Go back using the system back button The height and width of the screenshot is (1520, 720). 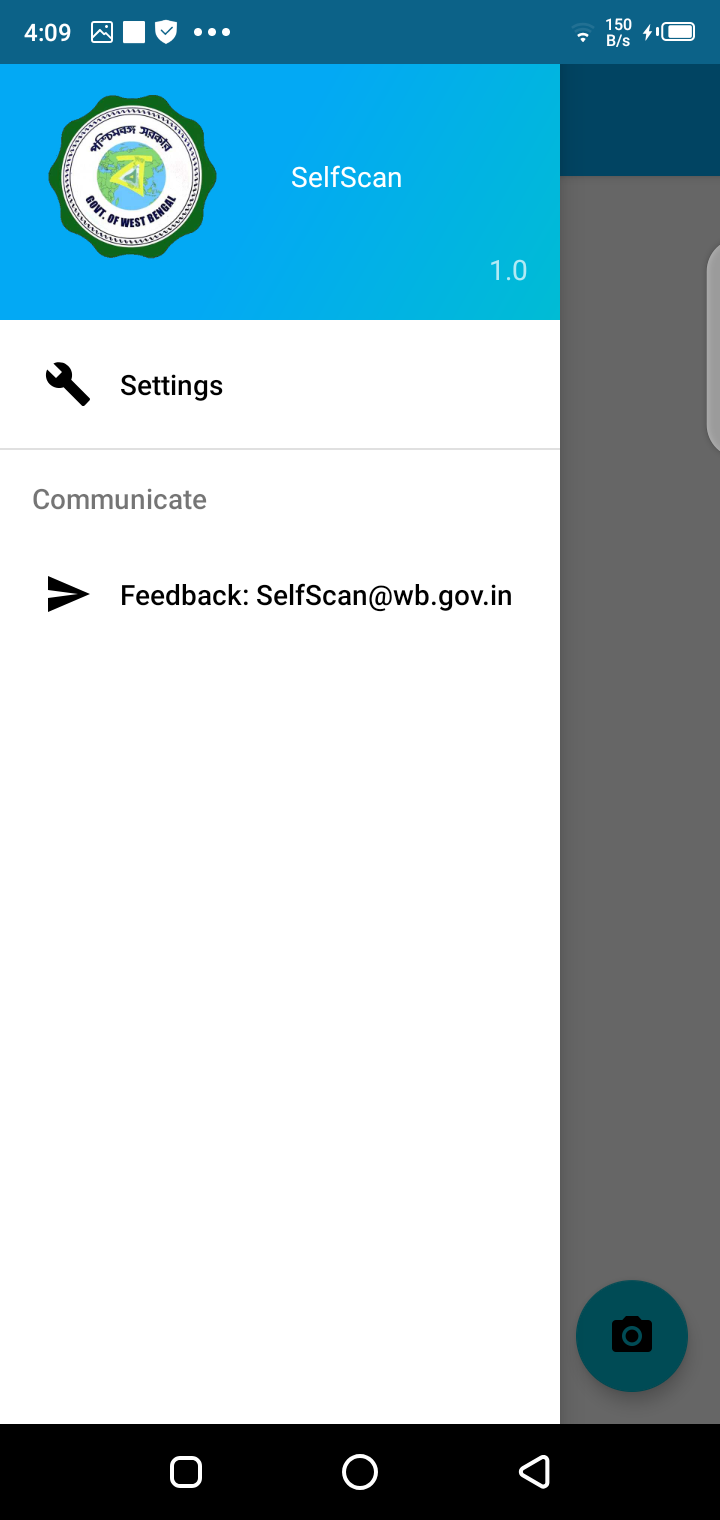click(534, 1472)
